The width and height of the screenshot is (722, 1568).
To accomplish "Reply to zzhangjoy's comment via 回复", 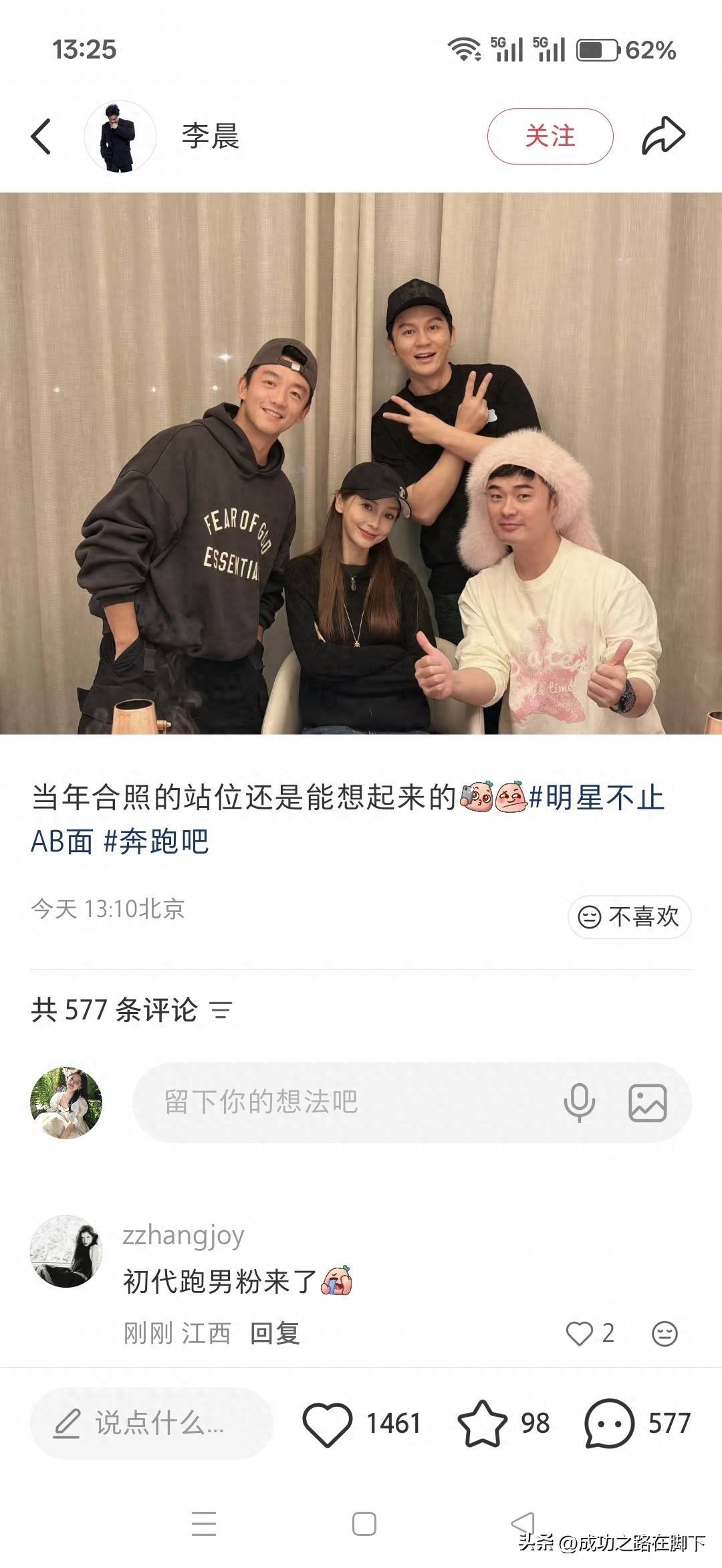I will coord(275,1333).
